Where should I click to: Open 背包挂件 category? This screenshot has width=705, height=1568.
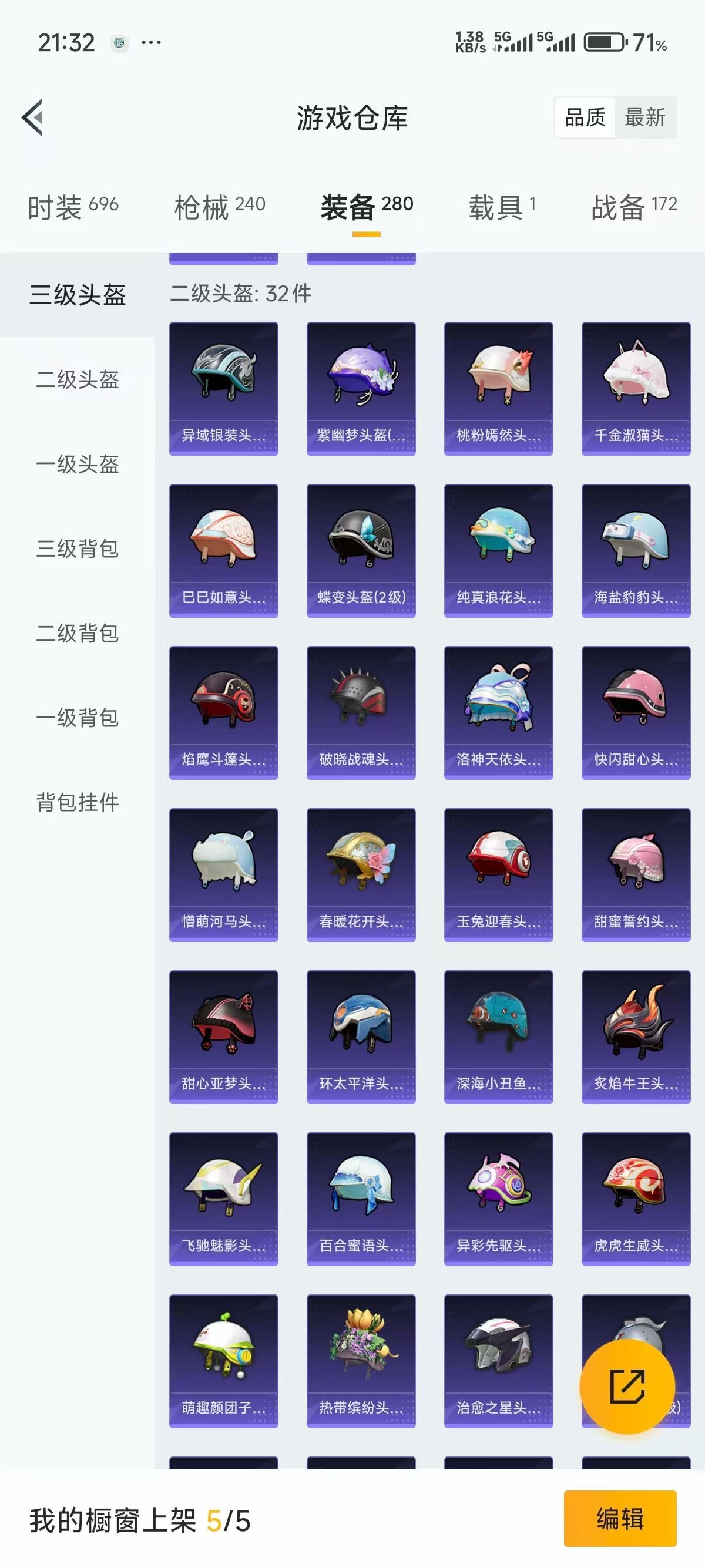[78, 802]
